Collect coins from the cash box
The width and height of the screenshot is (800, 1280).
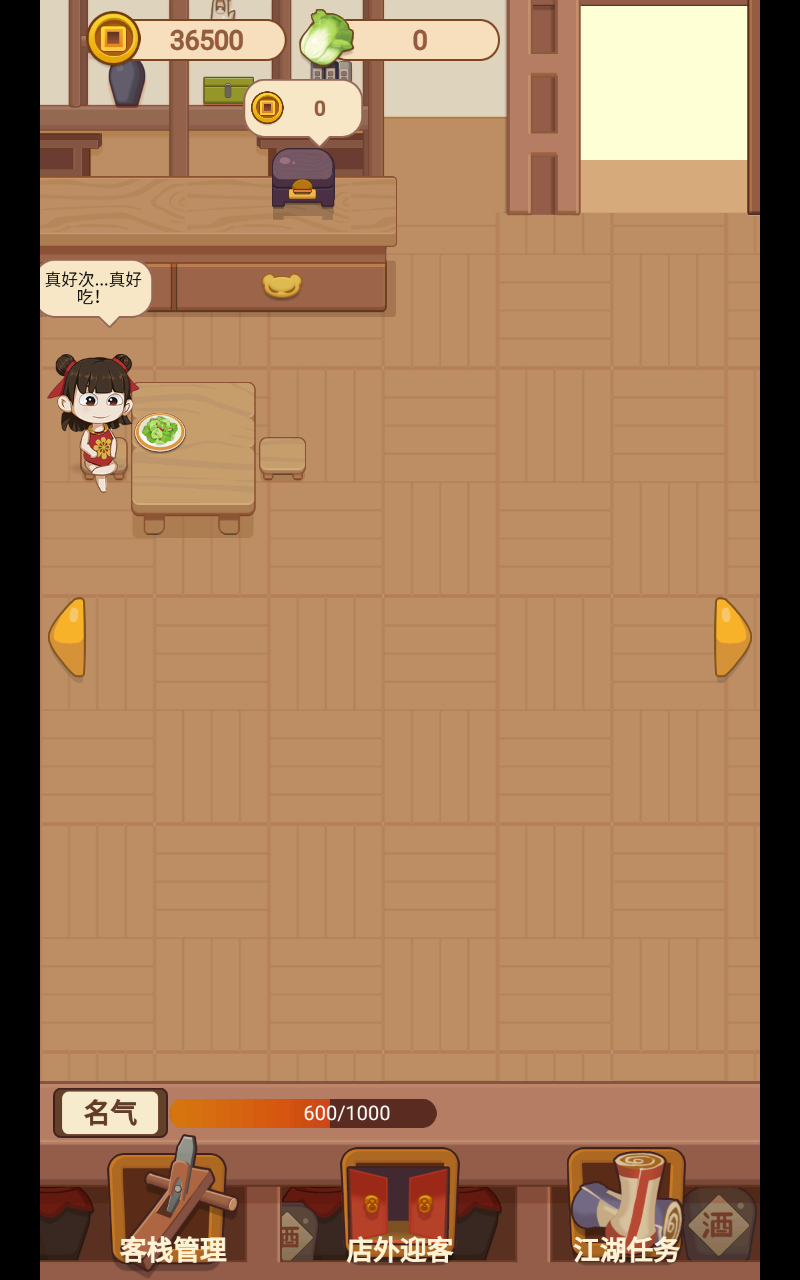pyautogui.click(x=303, y=178)
